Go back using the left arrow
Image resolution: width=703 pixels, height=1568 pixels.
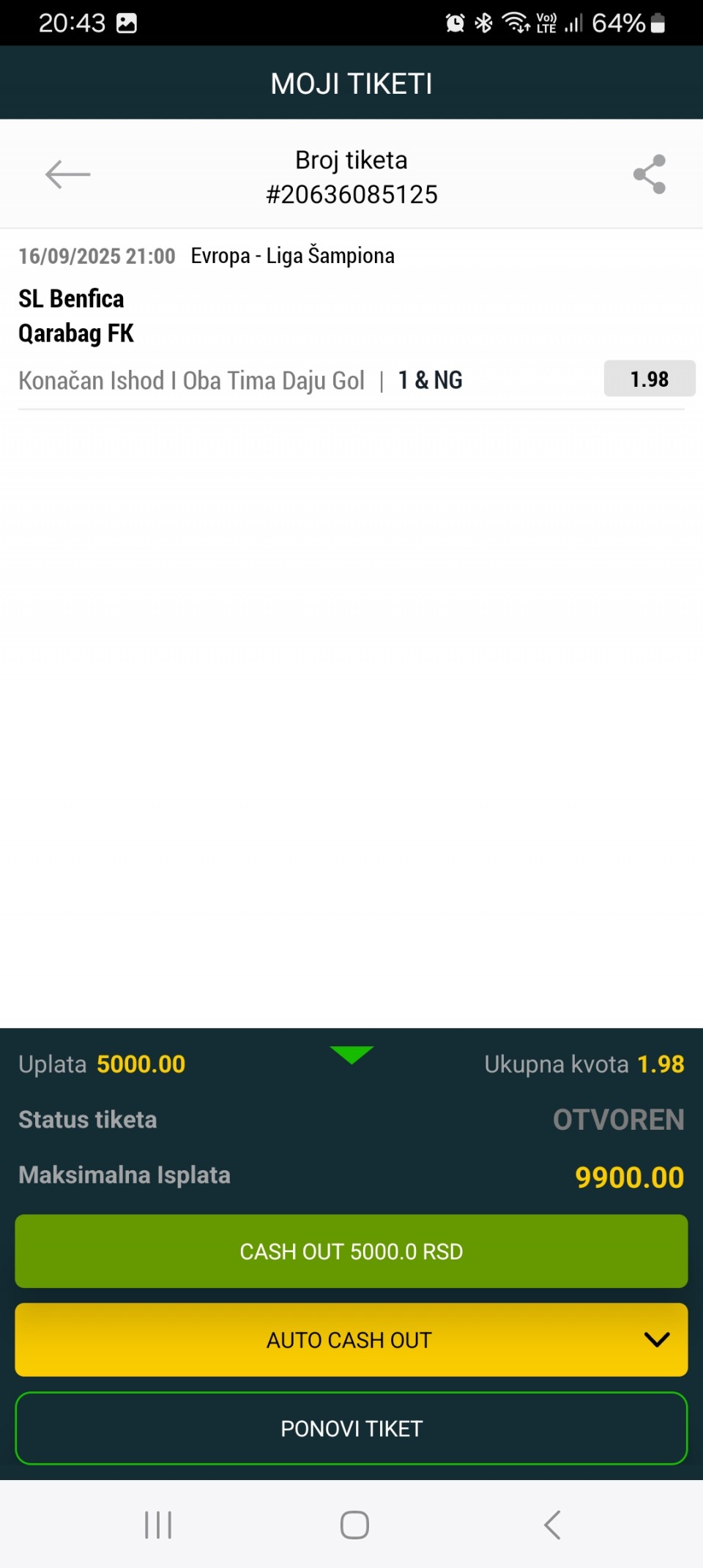click(x=67, y=174)
